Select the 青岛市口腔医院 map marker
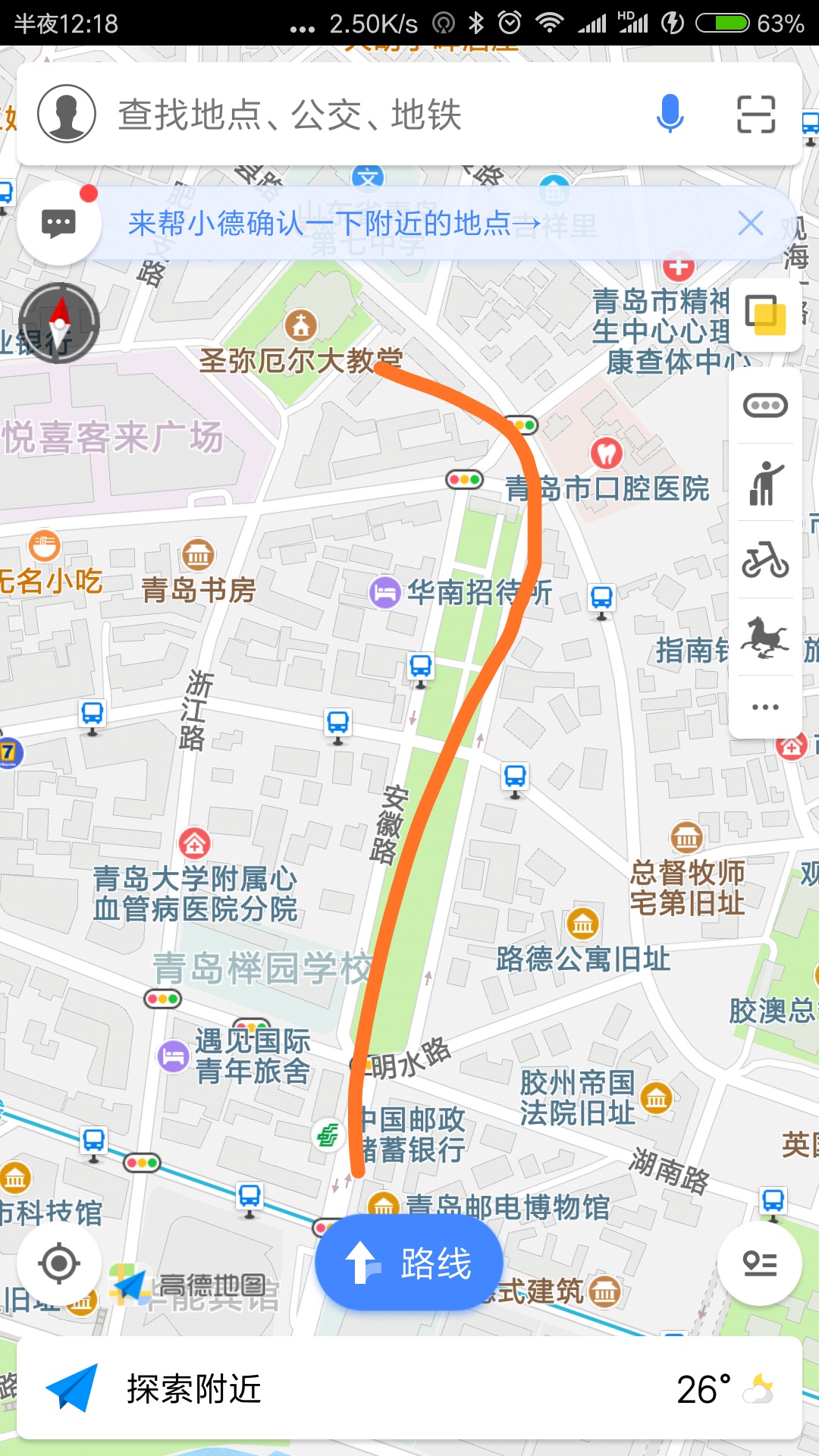The width and height of the screenshot is (819, 1456). tap(606, 453)
